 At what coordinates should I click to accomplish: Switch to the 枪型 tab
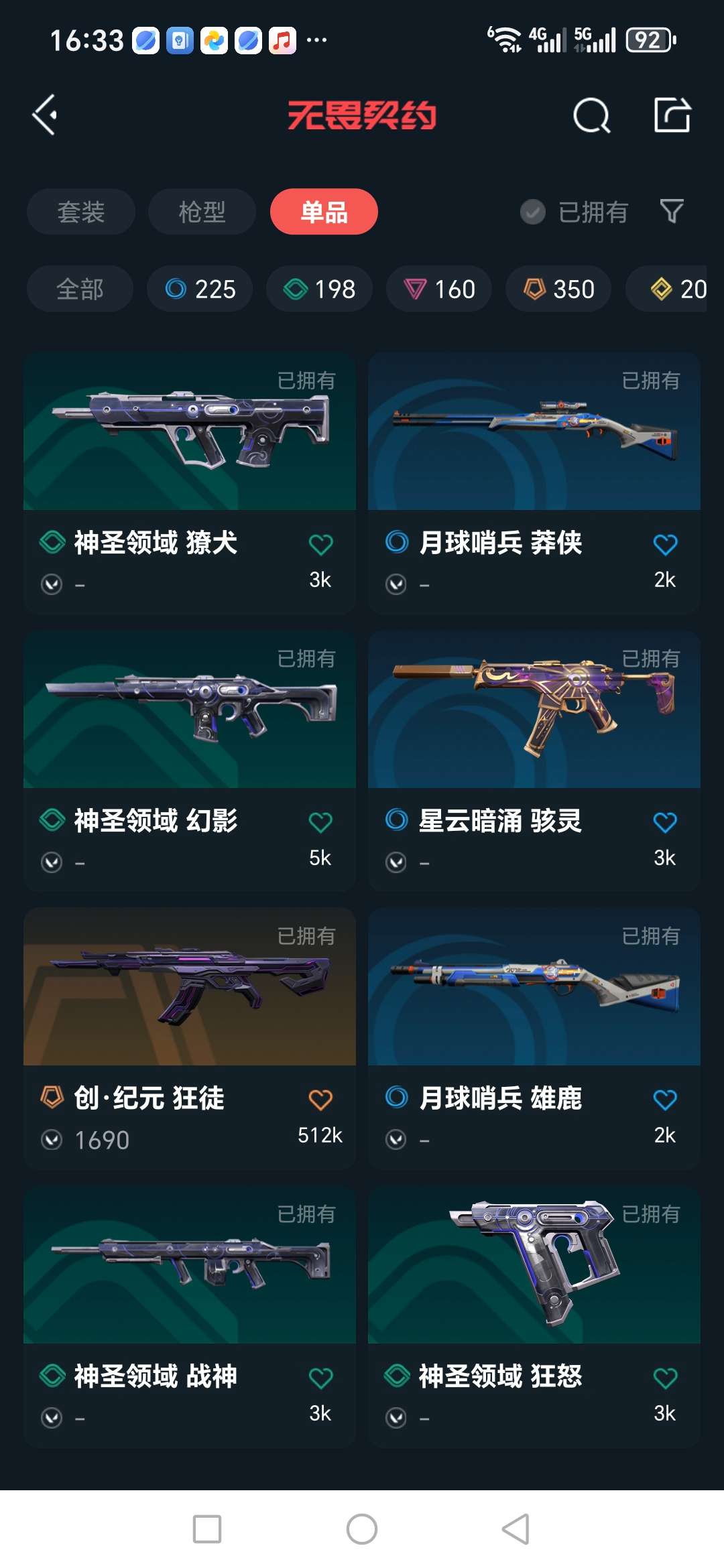tap(200, 211)
